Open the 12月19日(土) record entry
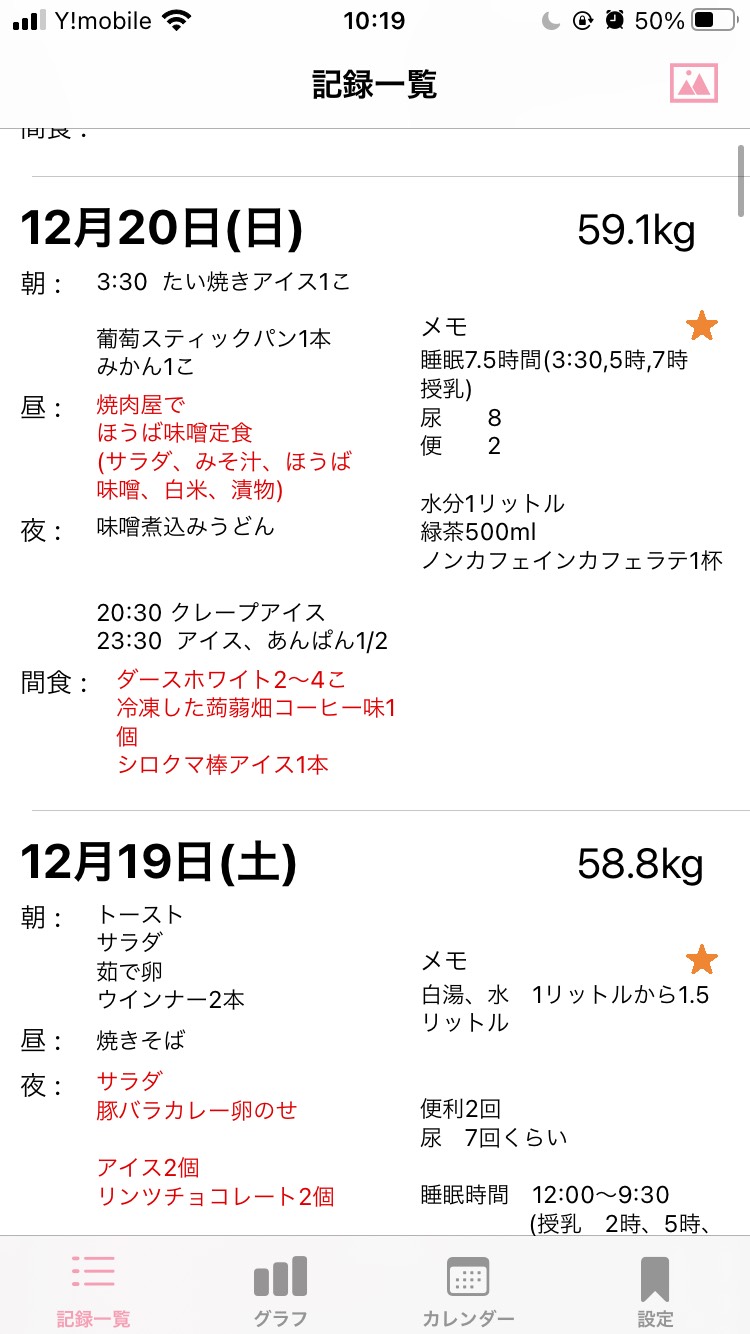750x1334 pixels. click(375, 1023)
